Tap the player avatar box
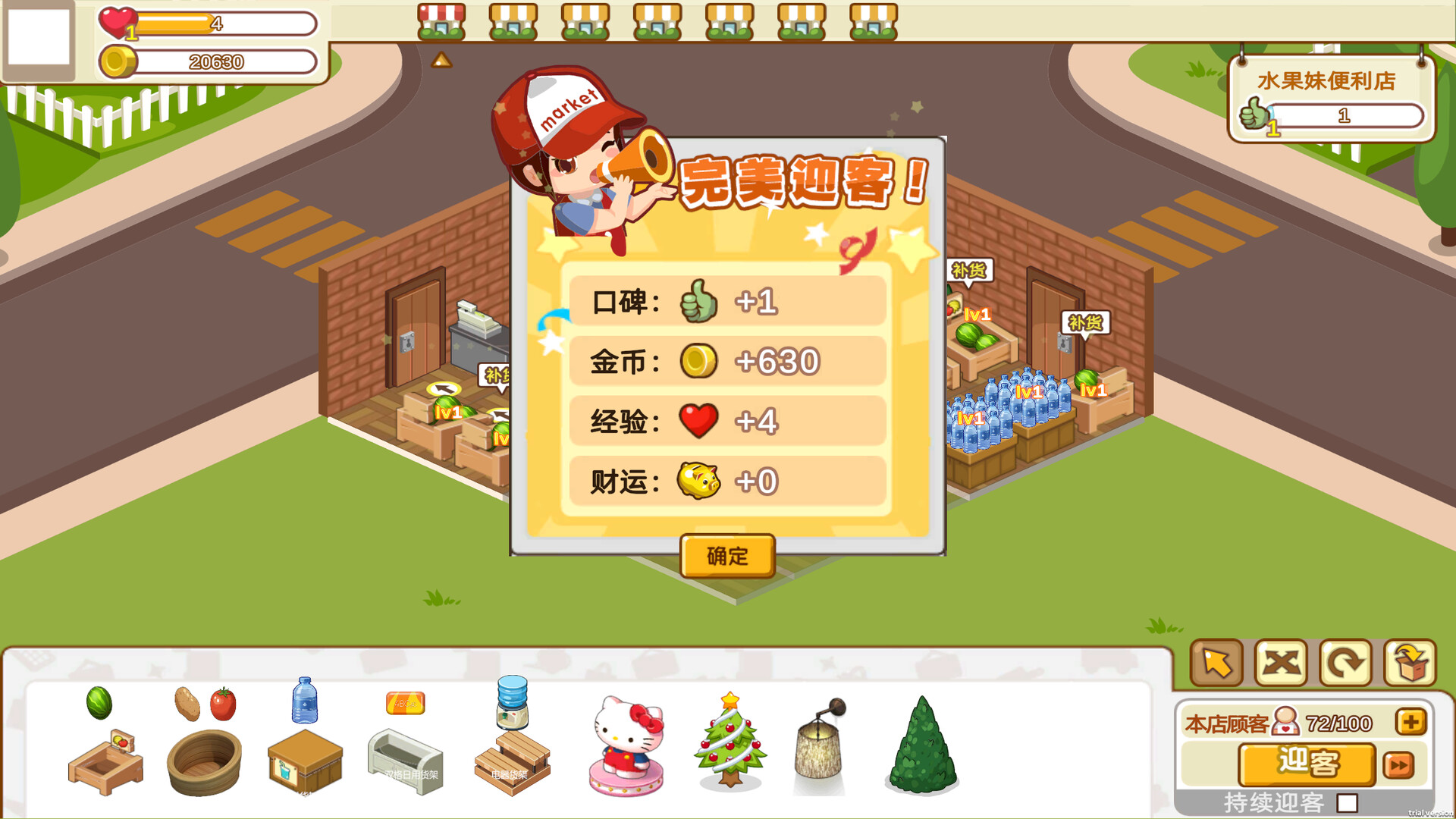 (38, 38)
